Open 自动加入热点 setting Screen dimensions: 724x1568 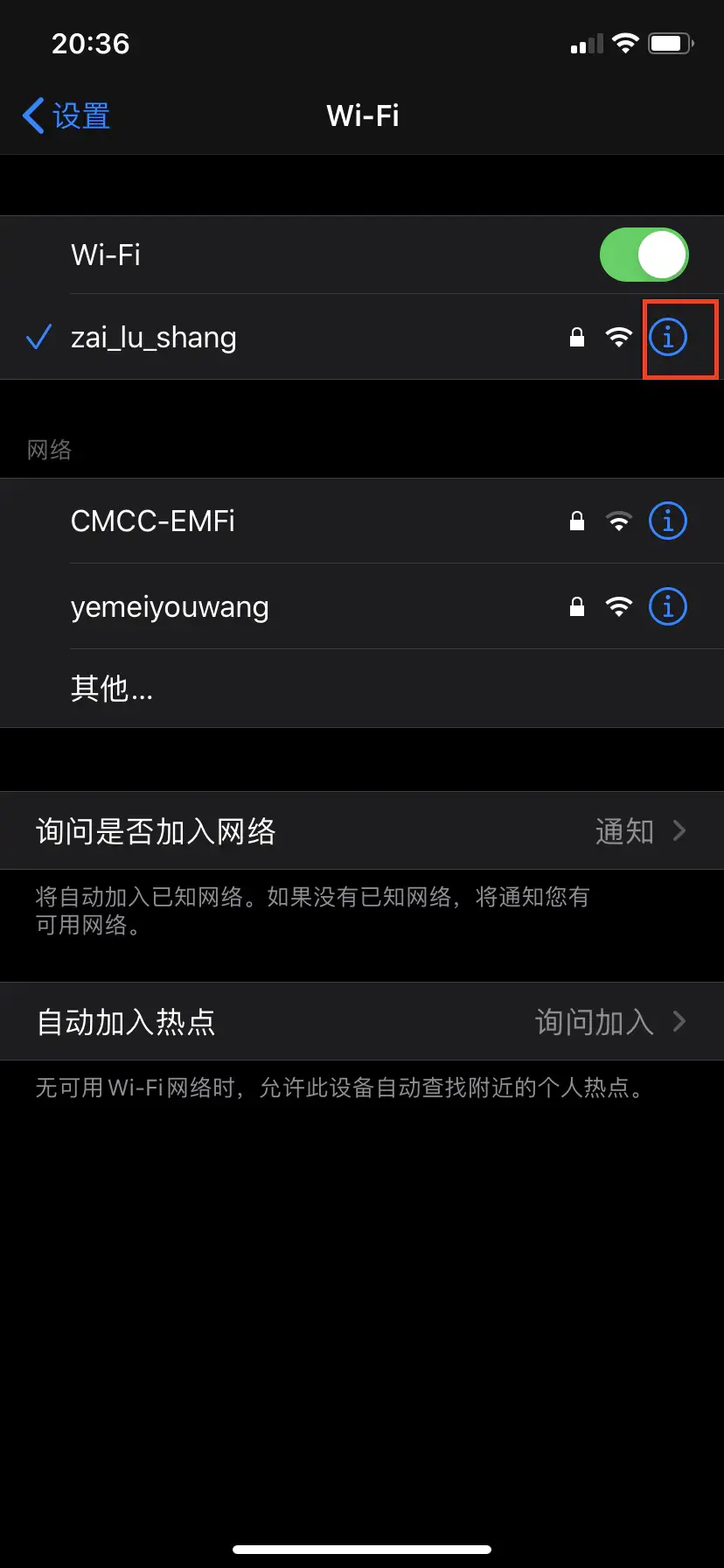tap(362, 1021)
